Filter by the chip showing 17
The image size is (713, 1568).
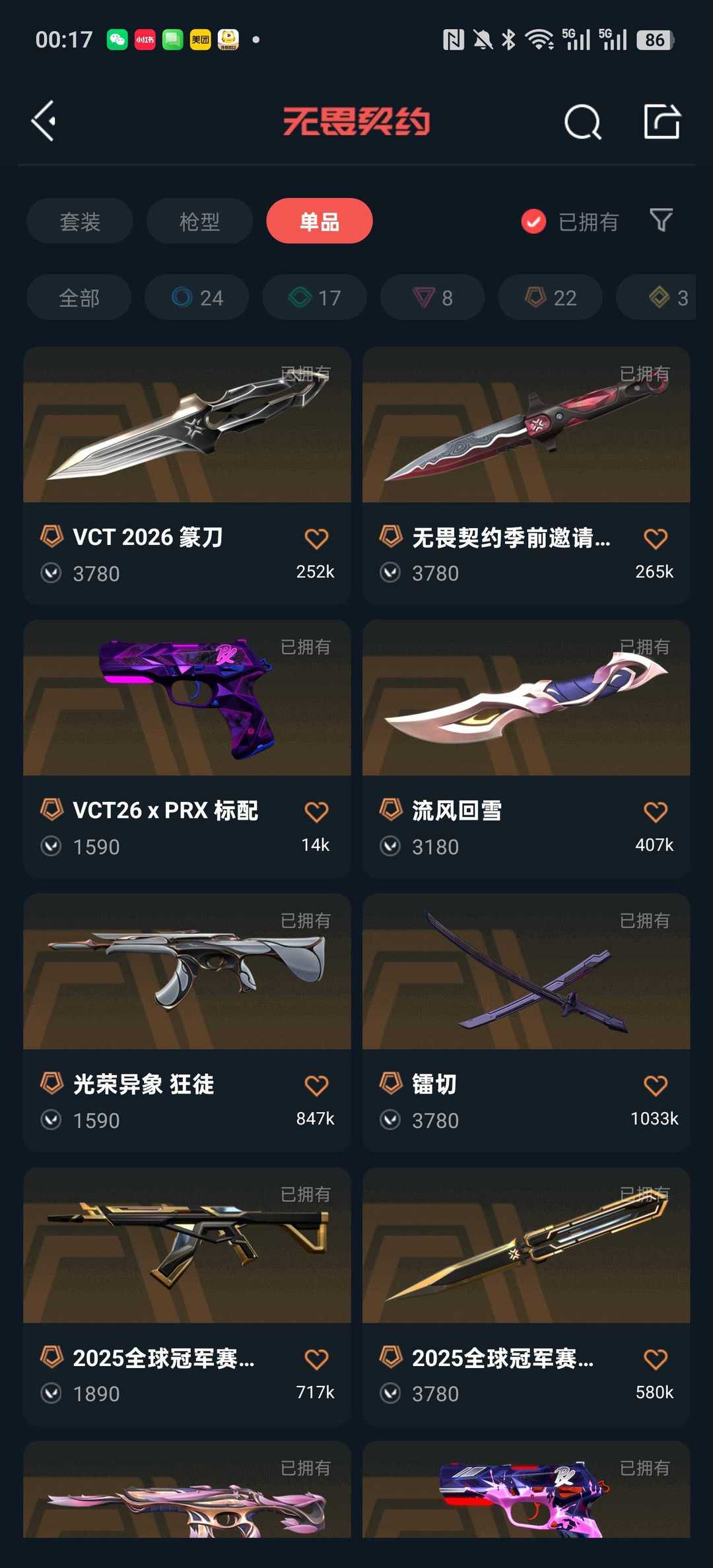point(314,298)
